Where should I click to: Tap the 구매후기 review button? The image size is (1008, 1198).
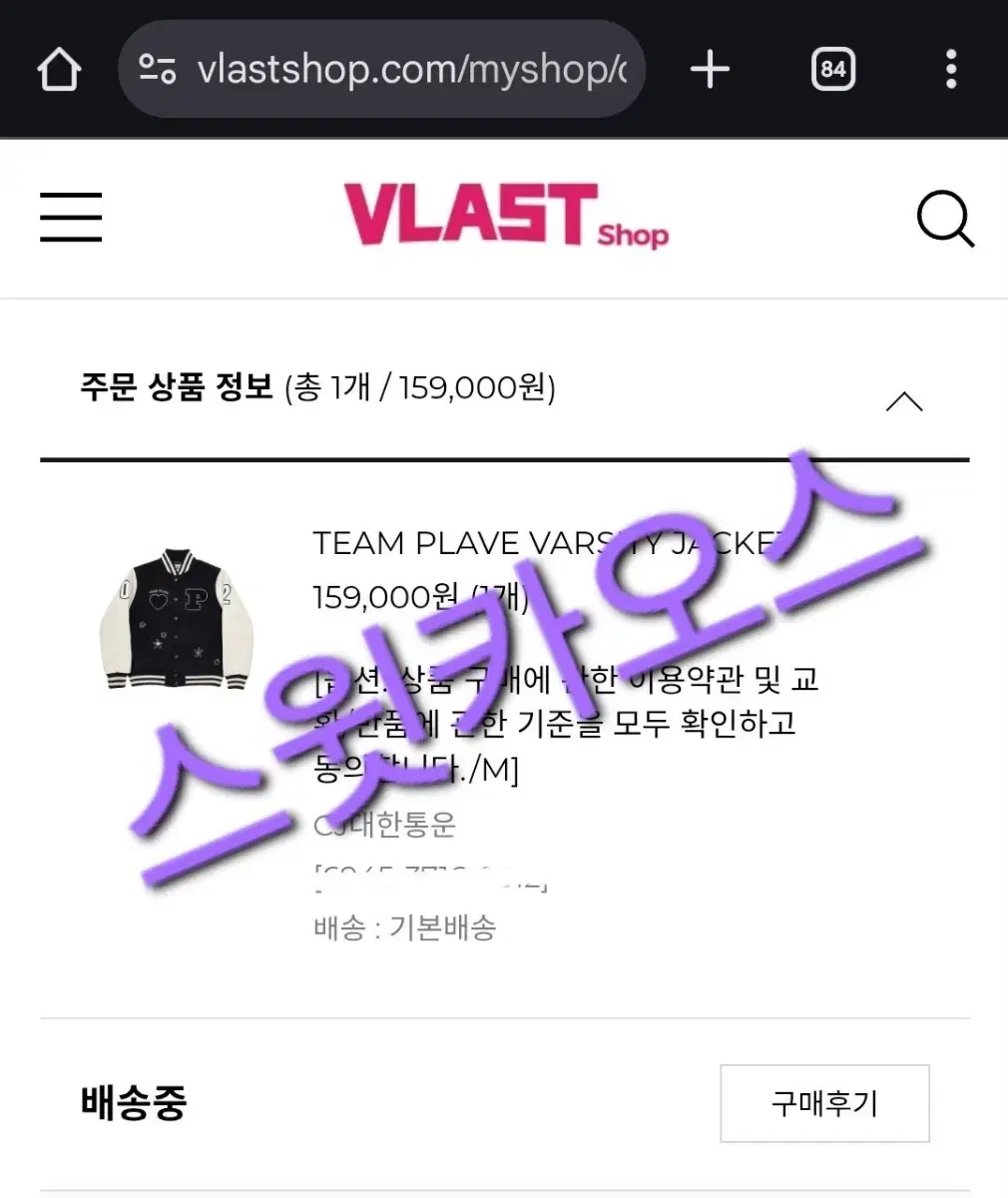click(823, 1104)
